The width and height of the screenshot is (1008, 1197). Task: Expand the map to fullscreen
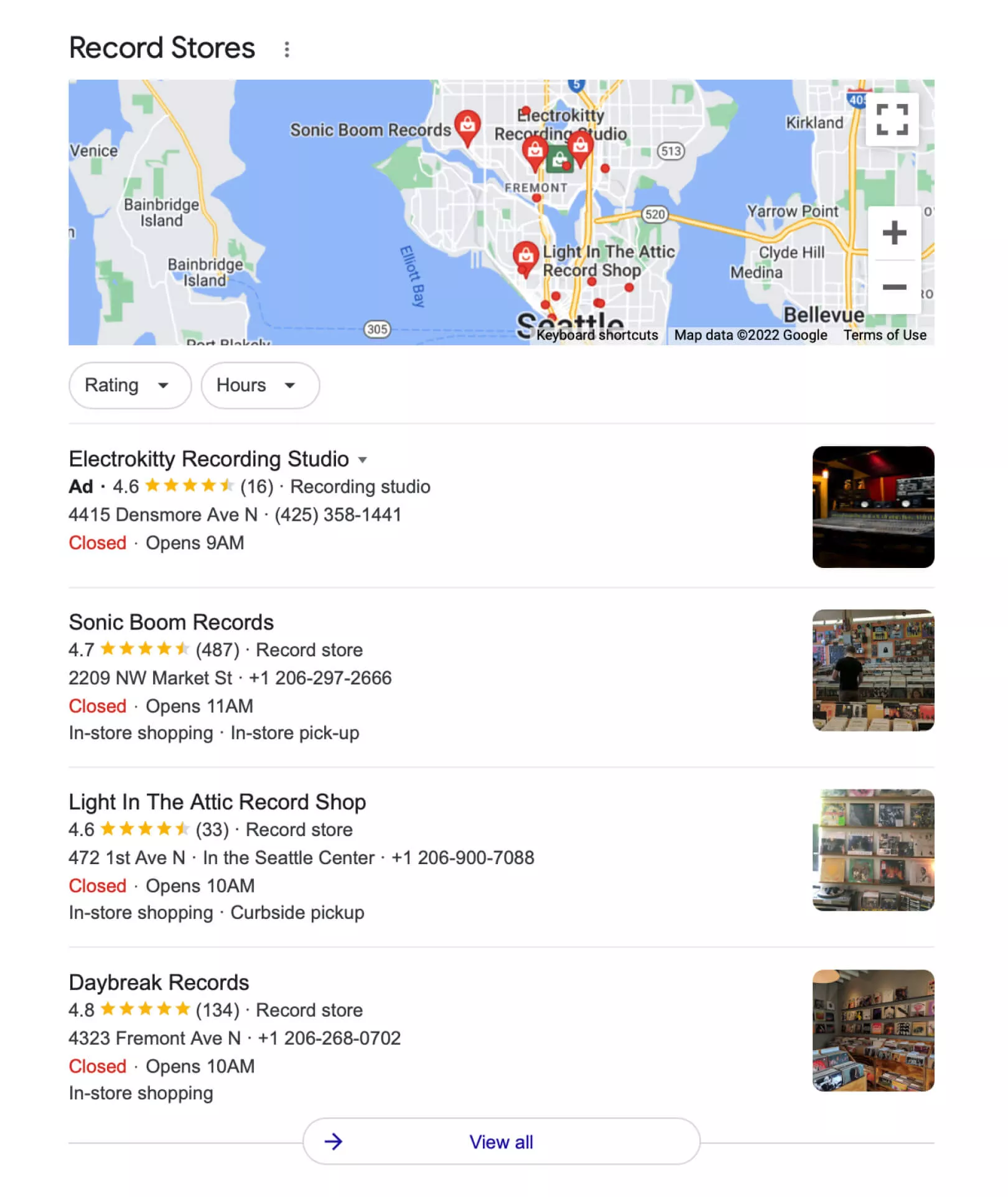[x=892, y=119]
